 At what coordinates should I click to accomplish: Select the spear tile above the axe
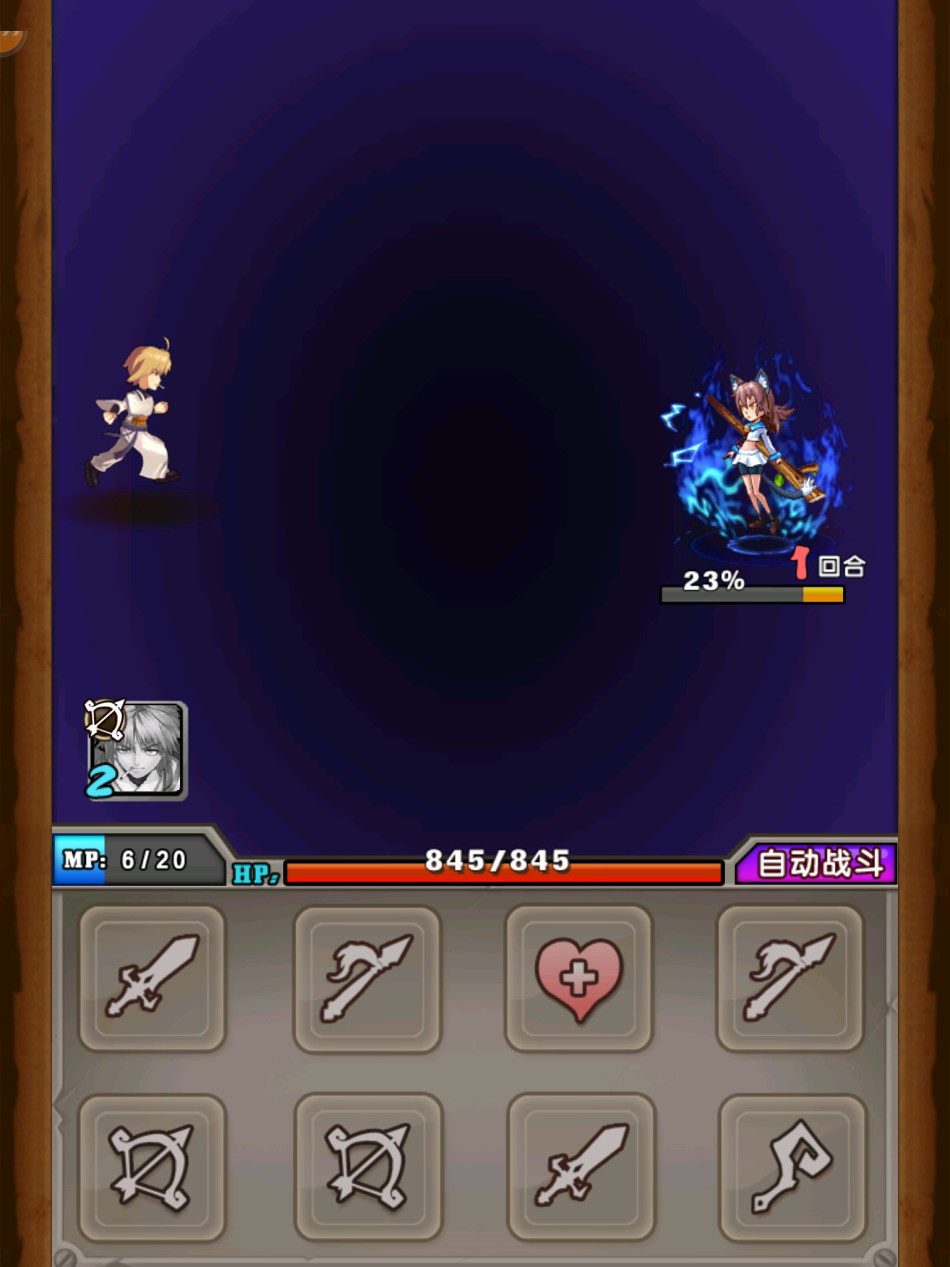790,978
